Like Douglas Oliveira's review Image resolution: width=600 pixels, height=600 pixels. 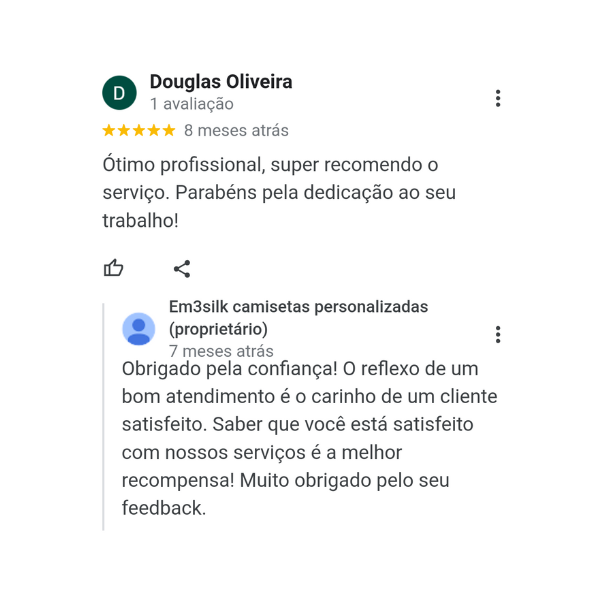tap(114, 268)
